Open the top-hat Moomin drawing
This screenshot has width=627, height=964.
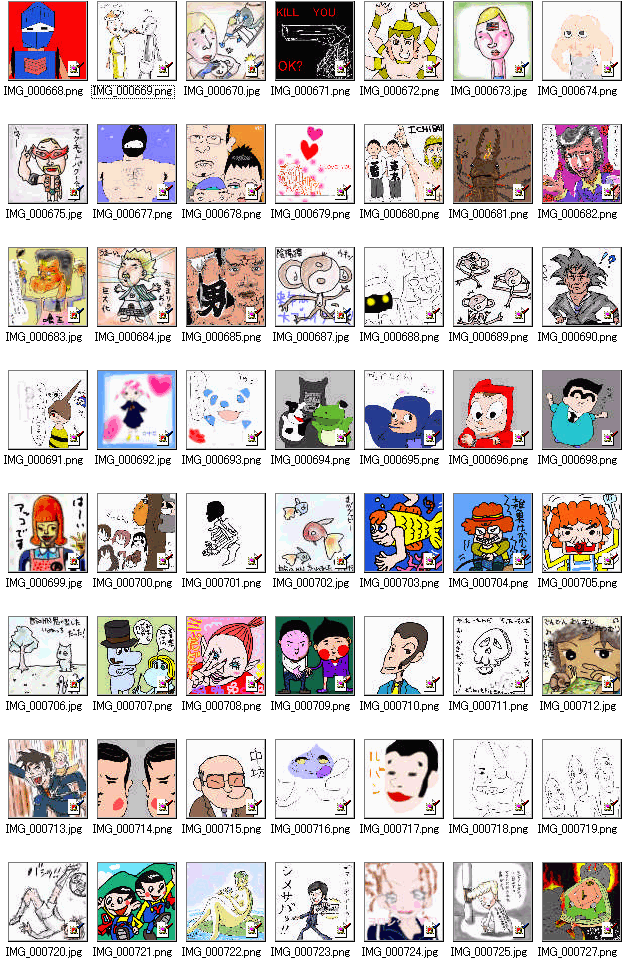tap(136, 655)
